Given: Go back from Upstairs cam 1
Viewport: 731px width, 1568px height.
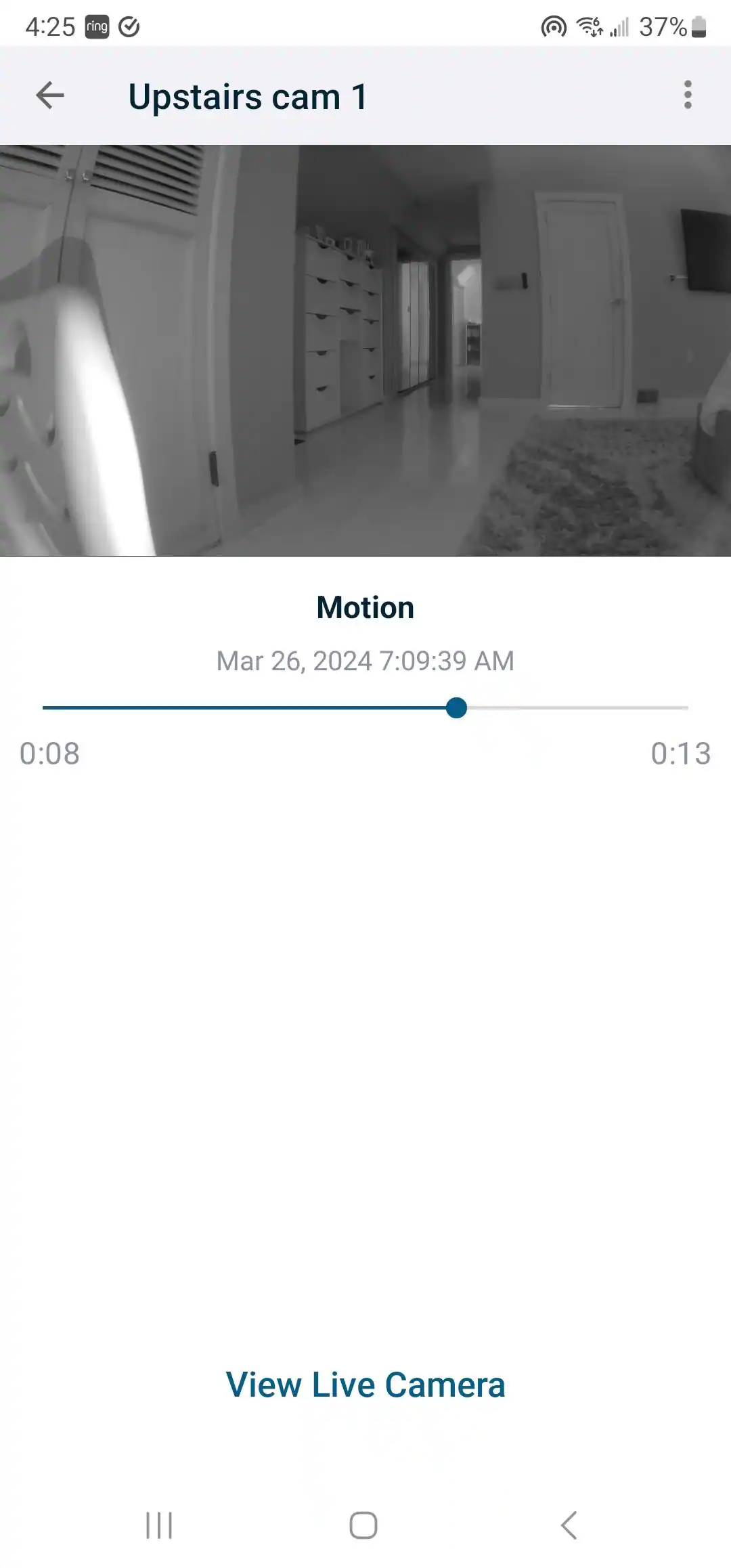Looking at the screenshot, I should tap(50, 95).
